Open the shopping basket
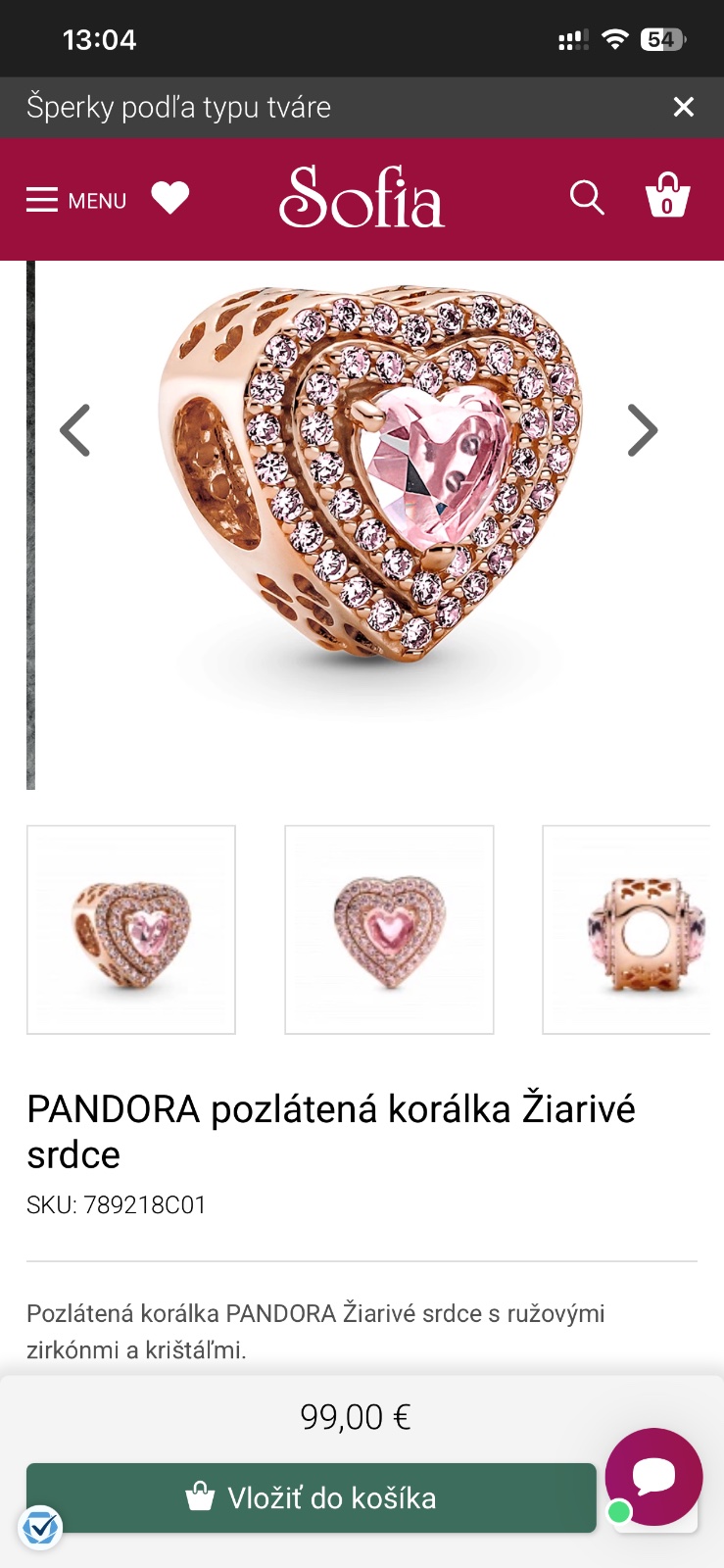 (x=667, y=196)
